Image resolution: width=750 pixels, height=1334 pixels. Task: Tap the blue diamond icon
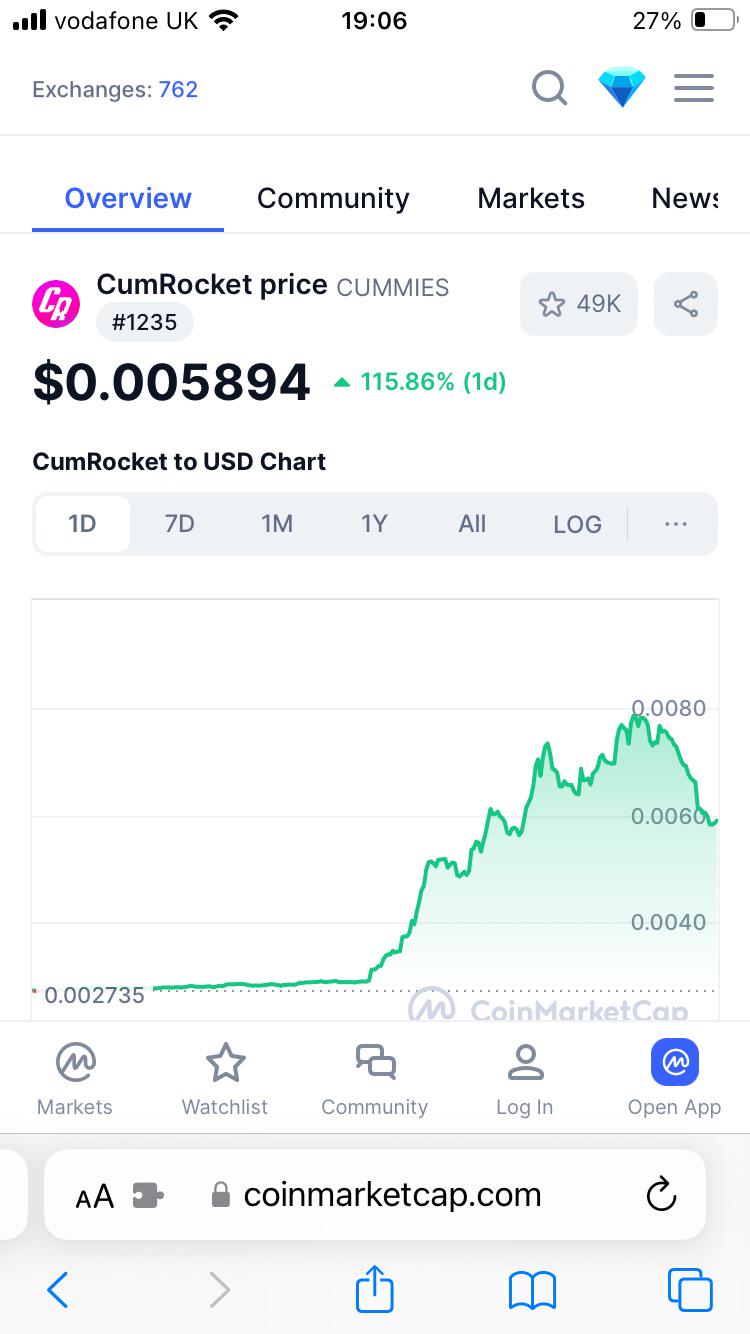pyautogui.click(x=622, y=88)
